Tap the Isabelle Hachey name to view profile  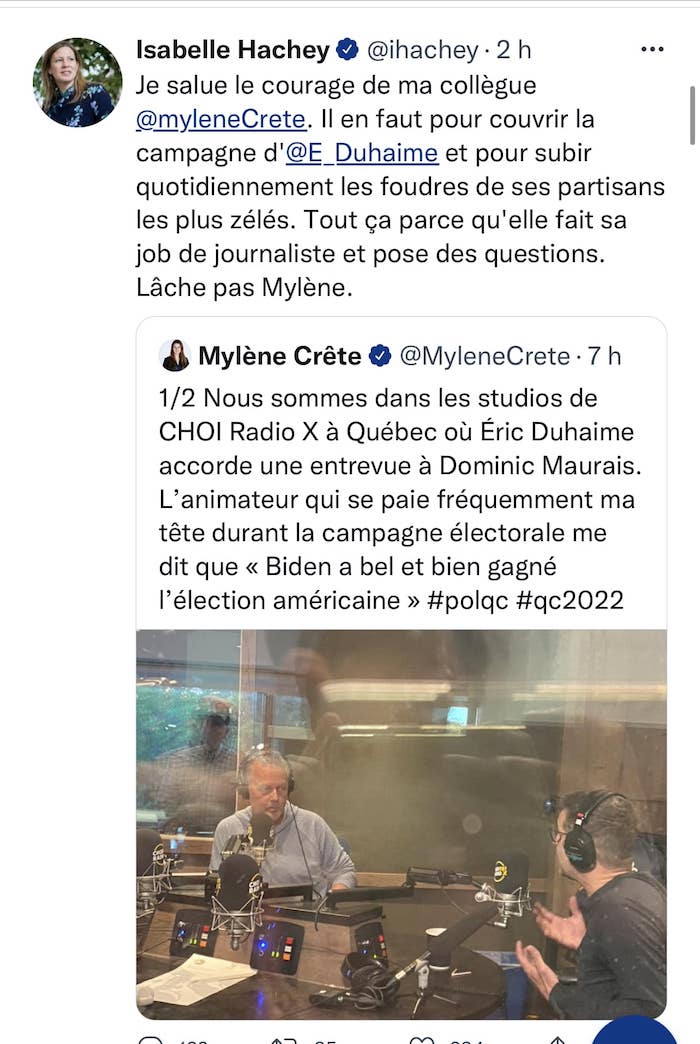tap(232, 49)
